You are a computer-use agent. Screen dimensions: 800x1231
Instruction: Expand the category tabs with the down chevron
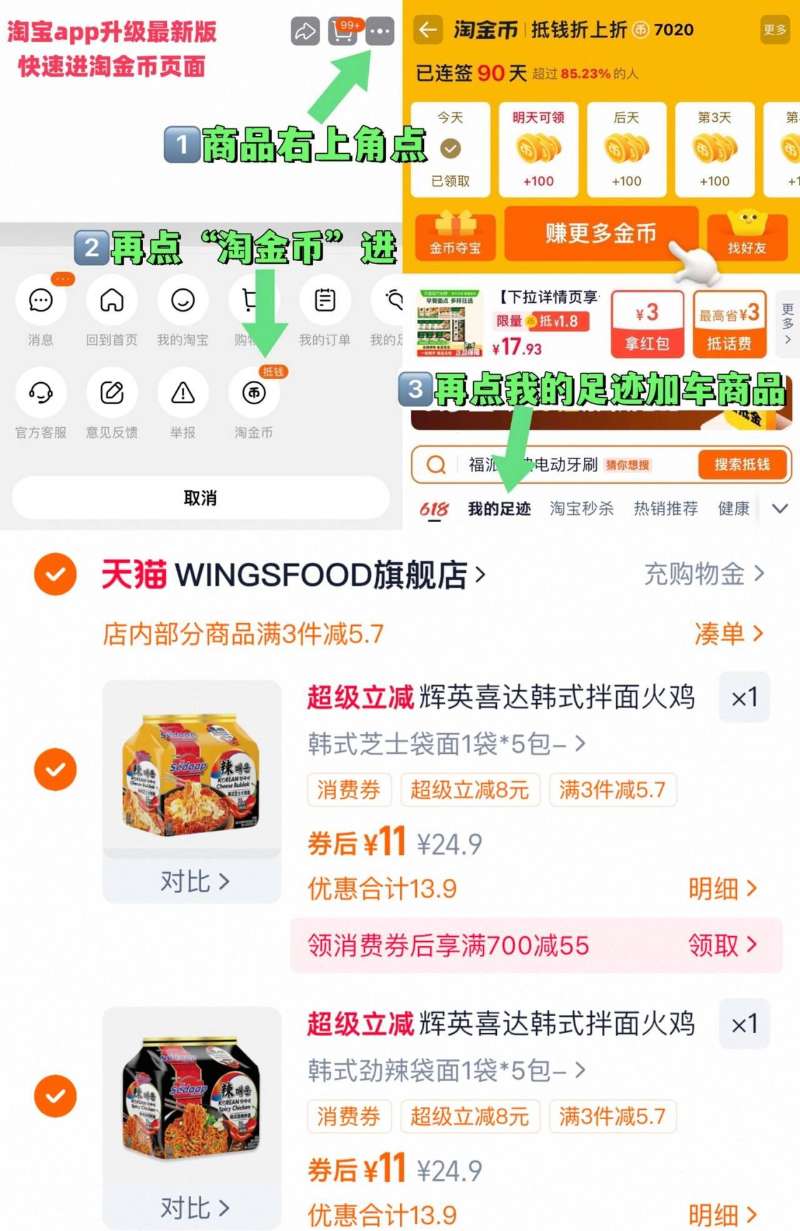point(780,508)
